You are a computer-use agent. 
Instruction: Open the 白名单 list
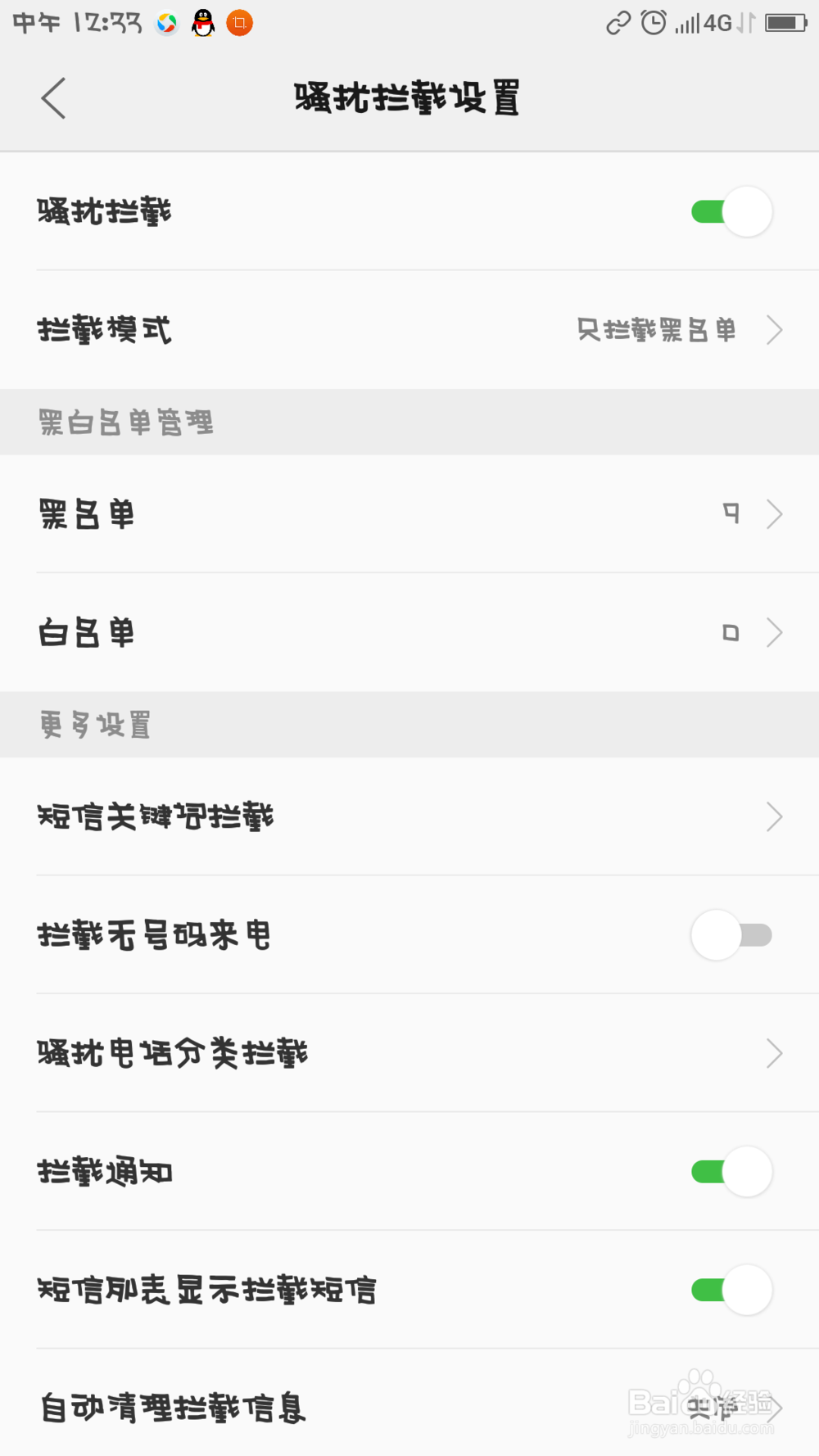coord(409,632)
